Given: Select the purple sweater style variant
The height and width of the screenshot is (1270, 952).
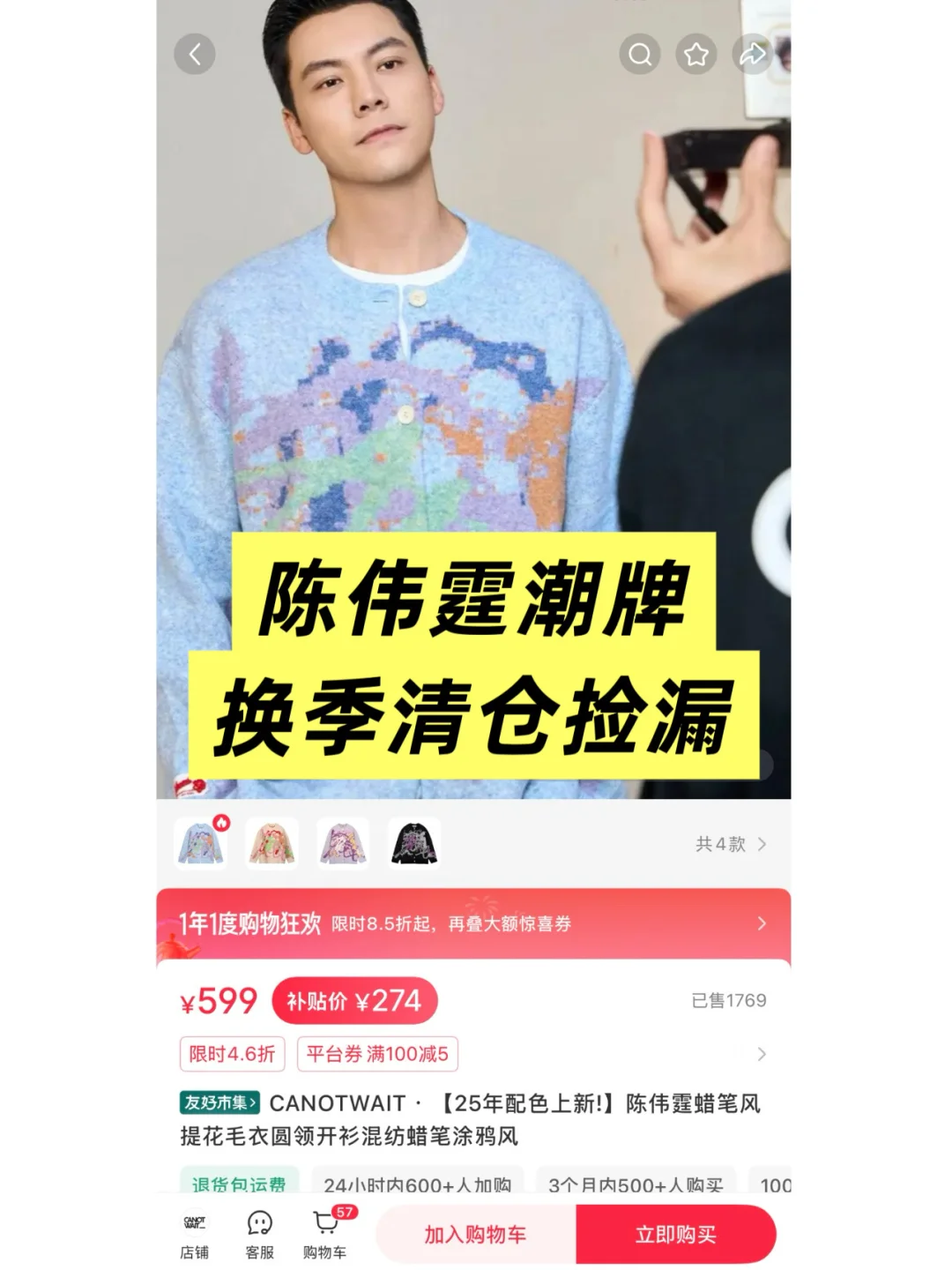Looking at the screenshot, I should [x=343, y=843].
